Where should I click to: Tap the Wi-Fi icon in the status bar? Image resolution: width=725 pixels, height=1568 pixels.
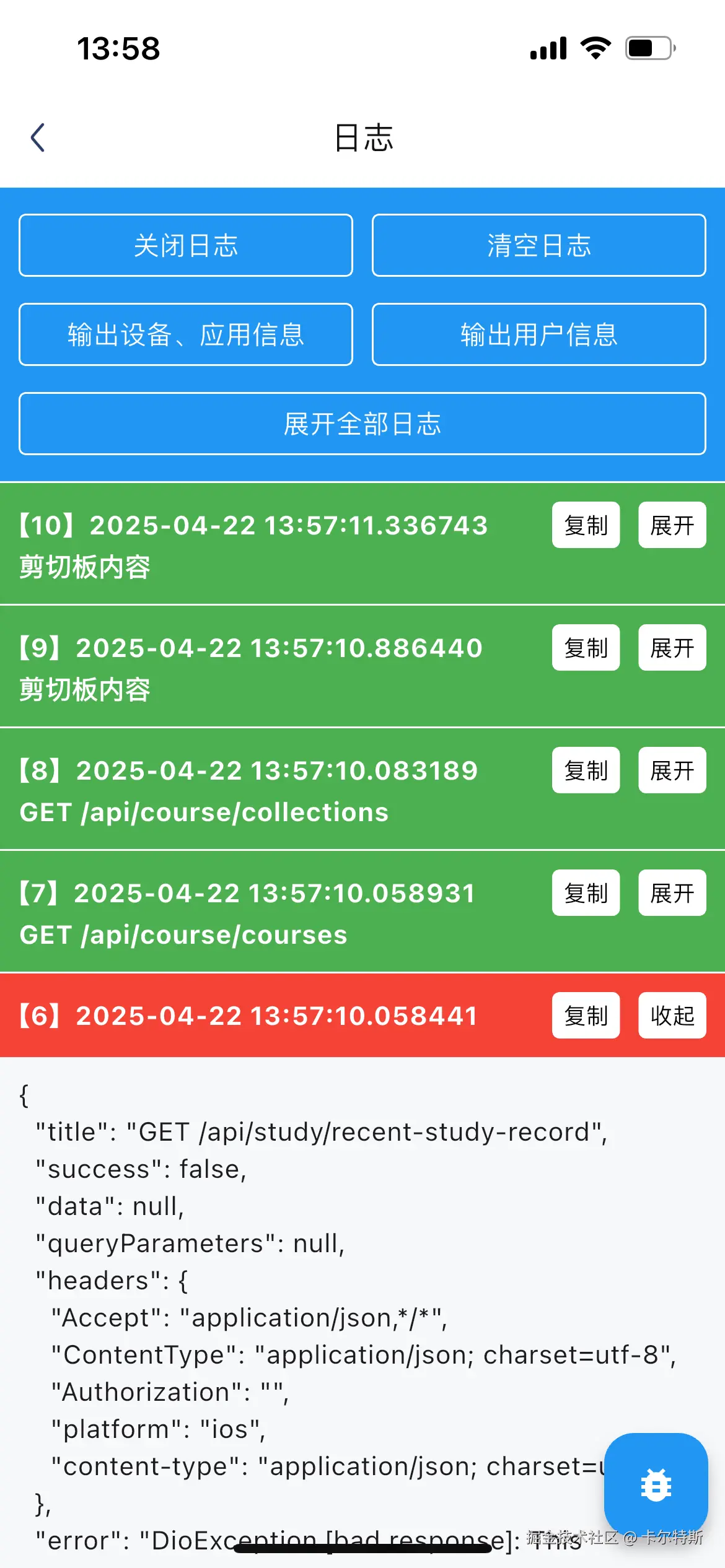pos(596,47)
